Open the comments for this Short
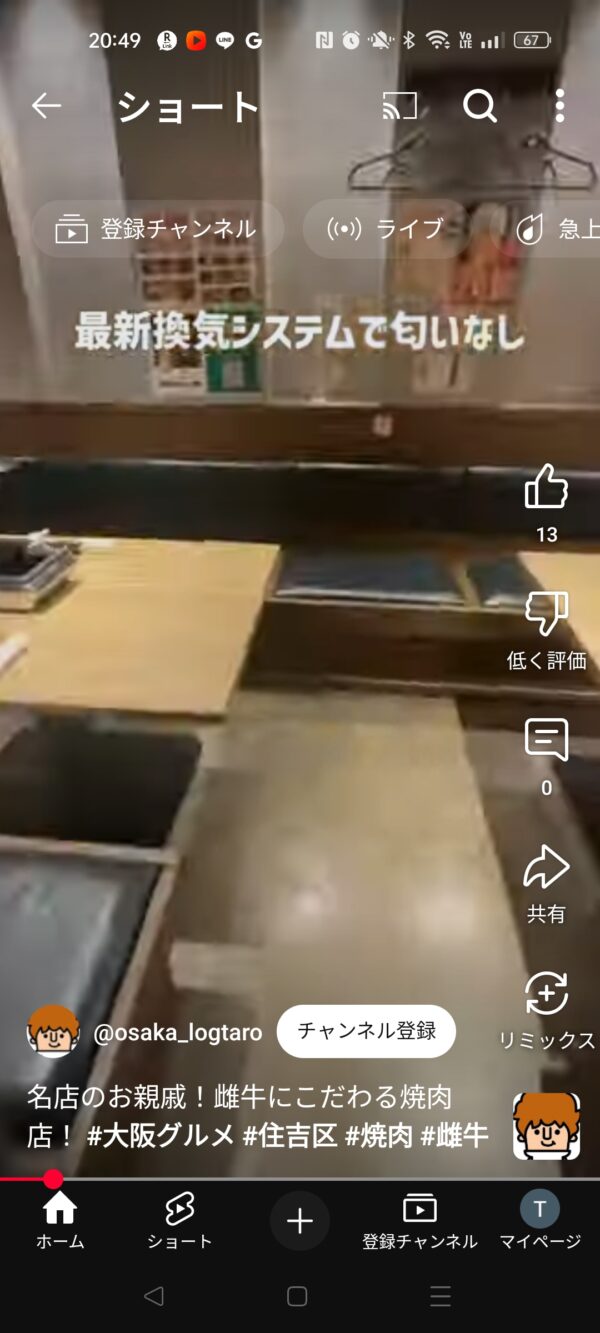The height and width of the screenshot is (1333, 600). click(x=546, y=741)
